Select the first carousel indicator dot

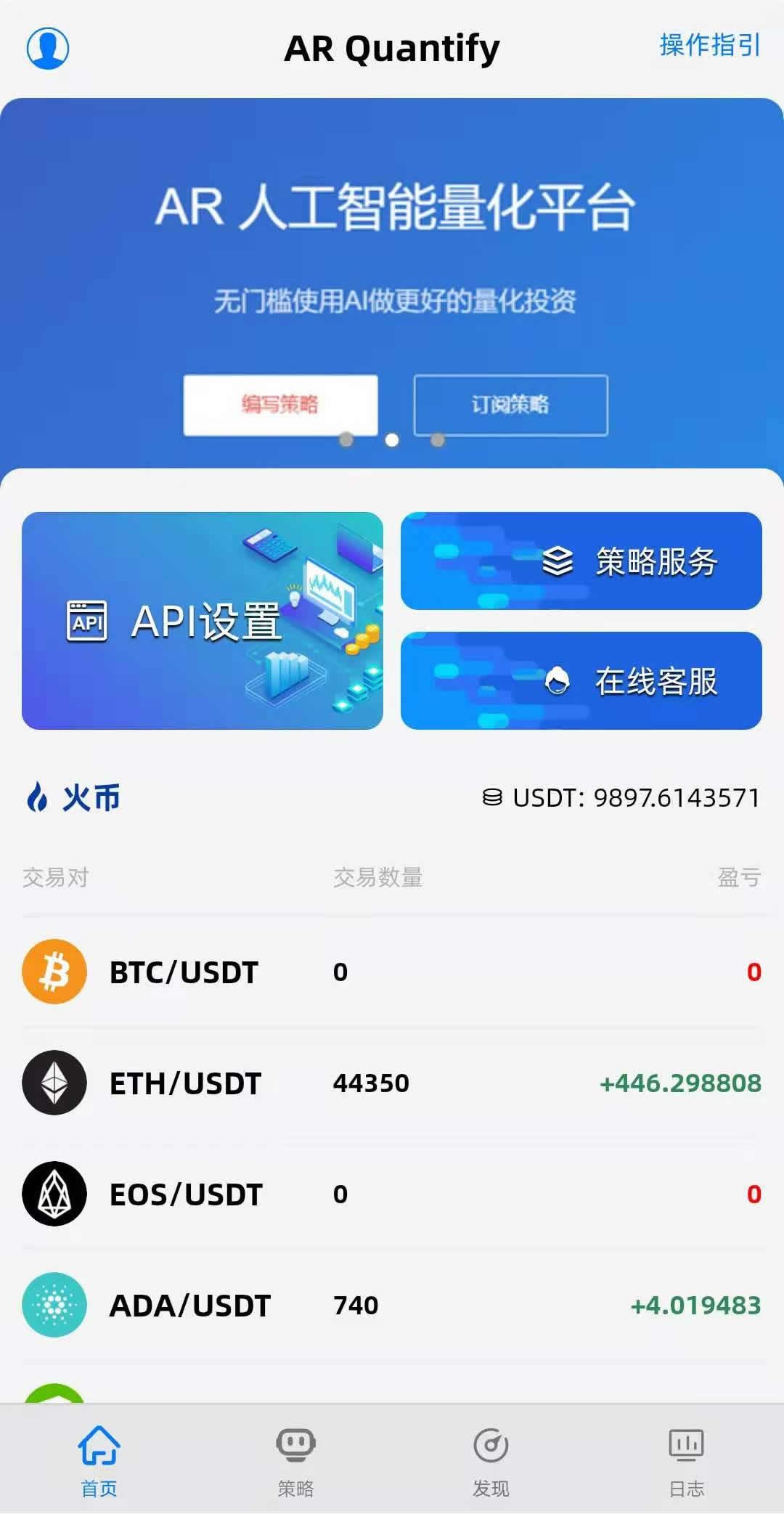tap(346, 439)
